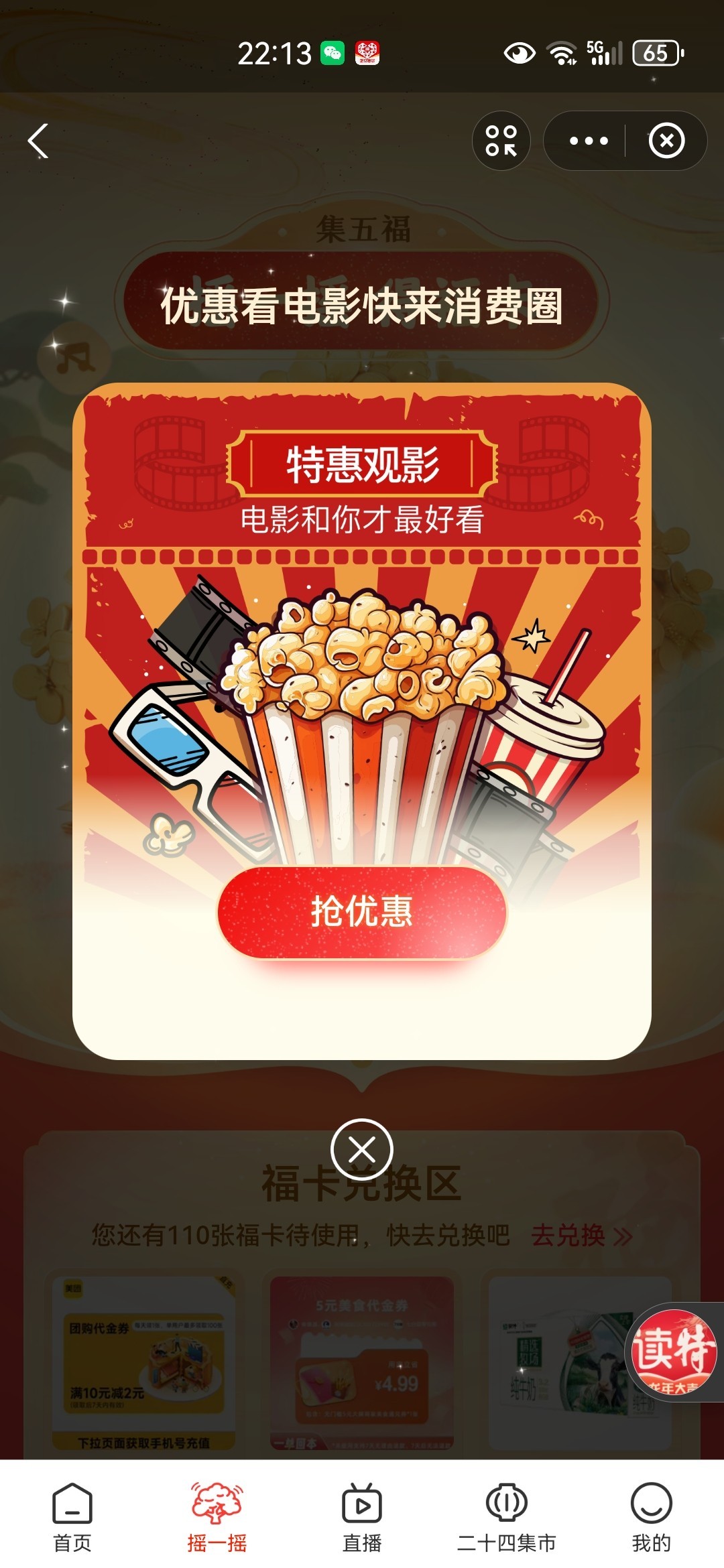Open the three-dot more menu
The width and height of the screenshot is (724, 1568).
tap(588, 141)
